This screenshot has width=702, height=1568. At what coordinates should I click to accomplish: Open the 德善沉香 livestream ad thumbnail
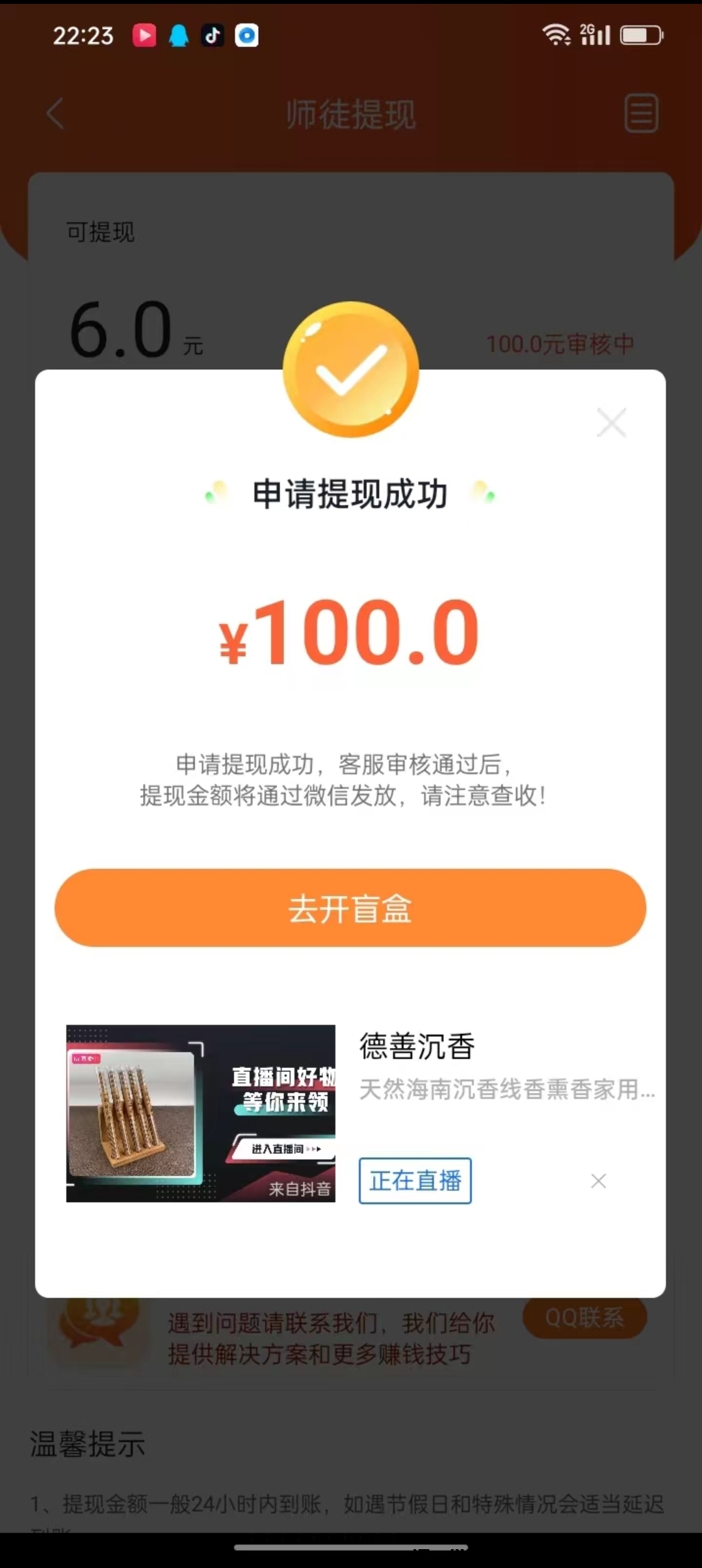201,1113
